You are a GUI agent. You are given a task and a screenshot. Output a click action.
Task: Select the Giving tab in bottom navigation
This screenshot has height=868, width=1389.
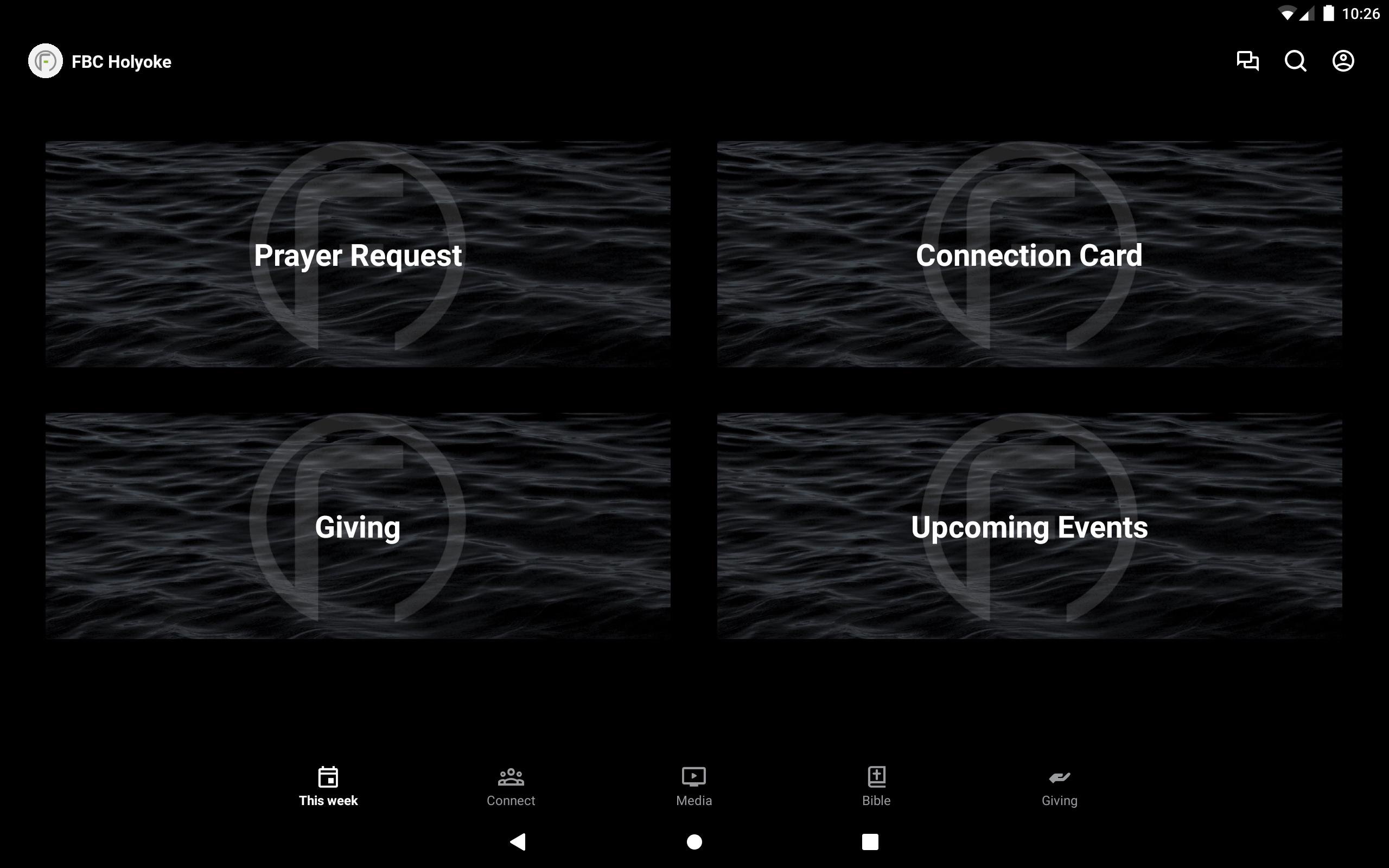pyautogui.click(x=1059, y=786)
